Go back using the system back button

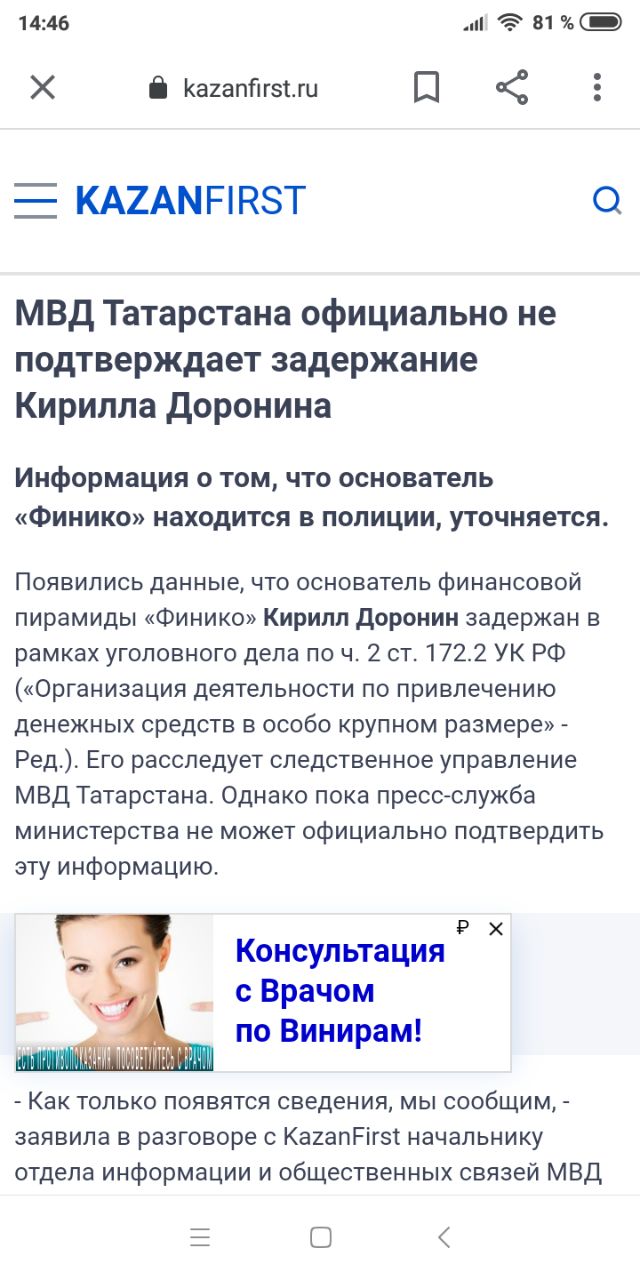(x=444, y=1237)
